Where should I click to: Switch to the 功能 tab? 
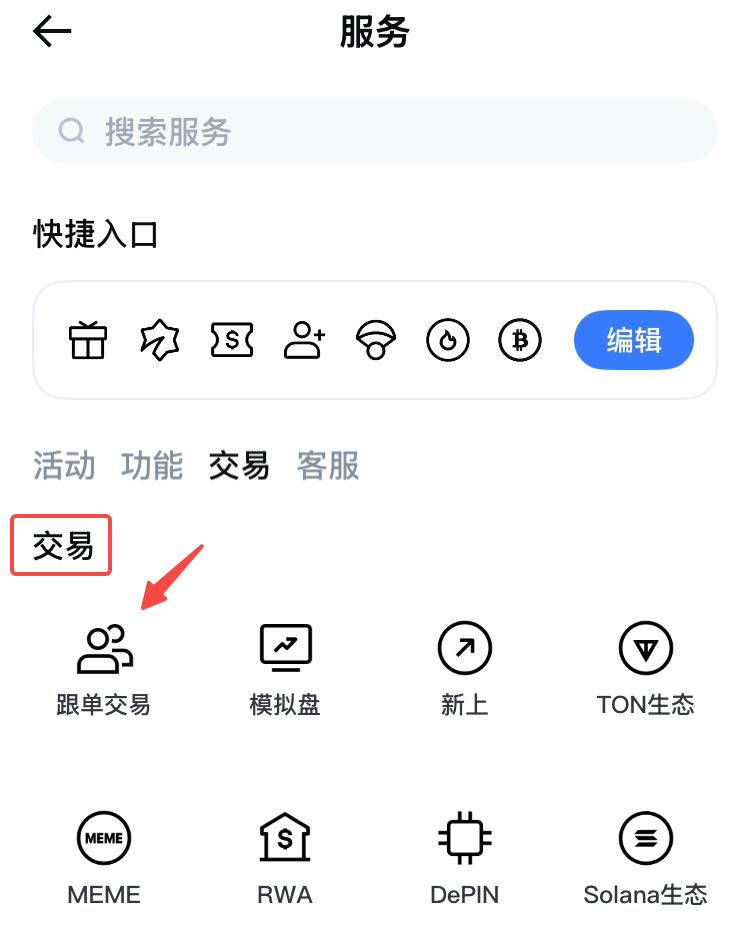coord(152,466)
